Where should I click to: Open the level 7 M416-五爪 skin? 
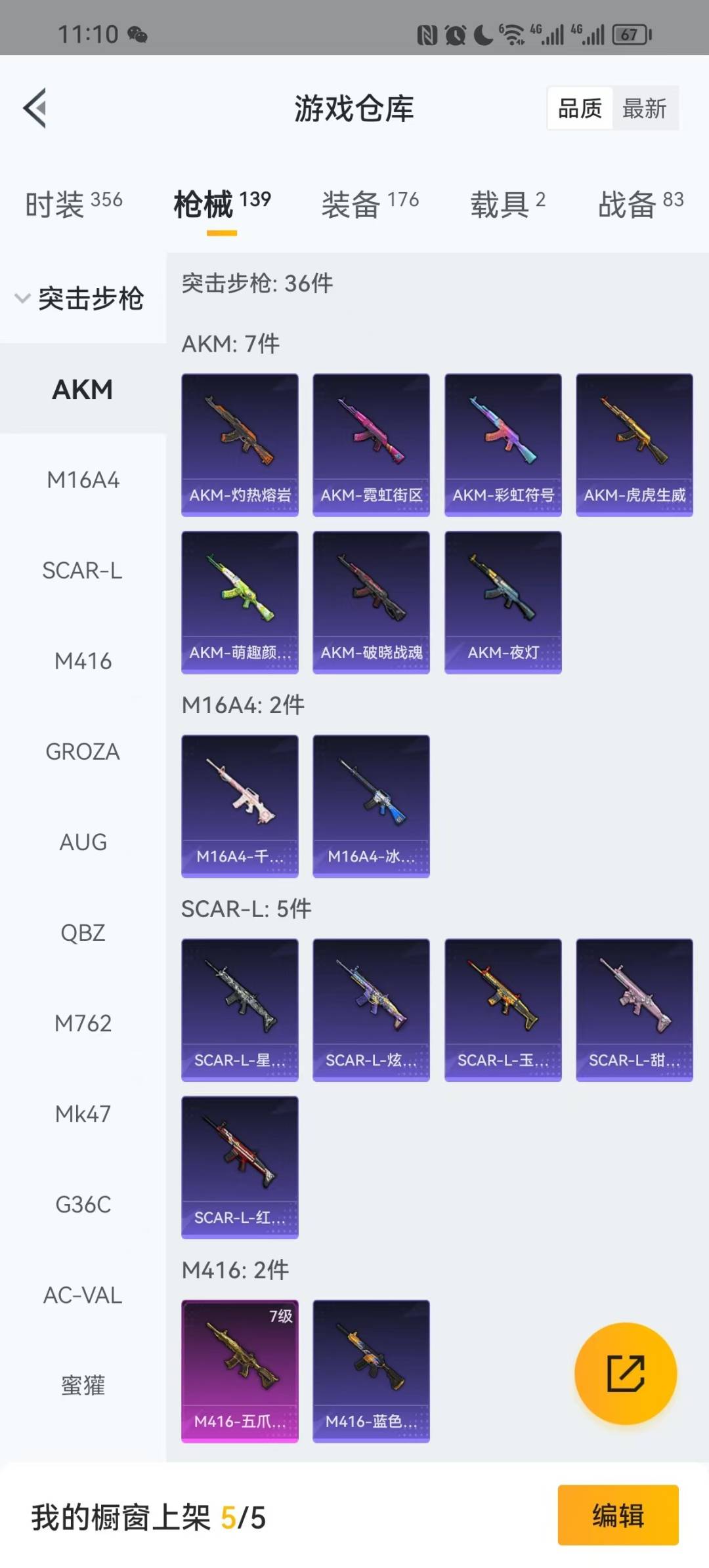click(x=240, y=1371)
